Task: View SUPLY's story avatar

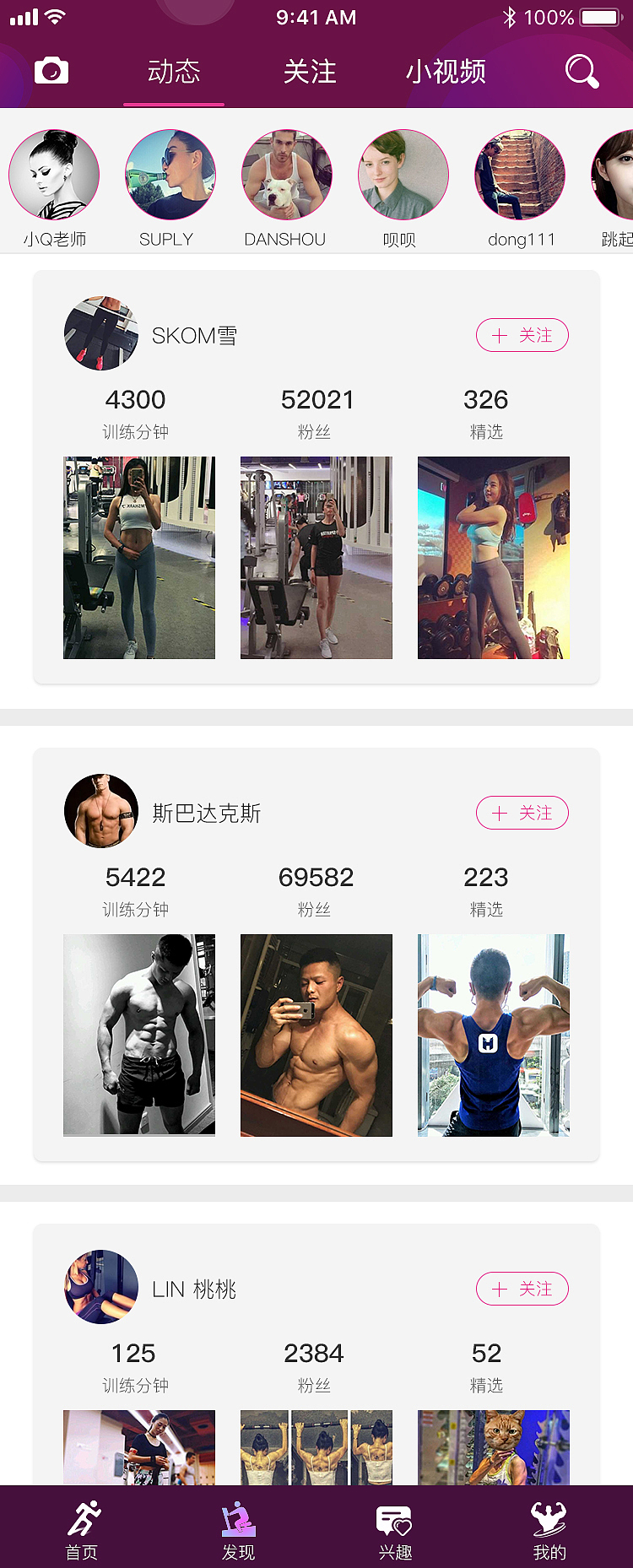Action: coord(170,175)
